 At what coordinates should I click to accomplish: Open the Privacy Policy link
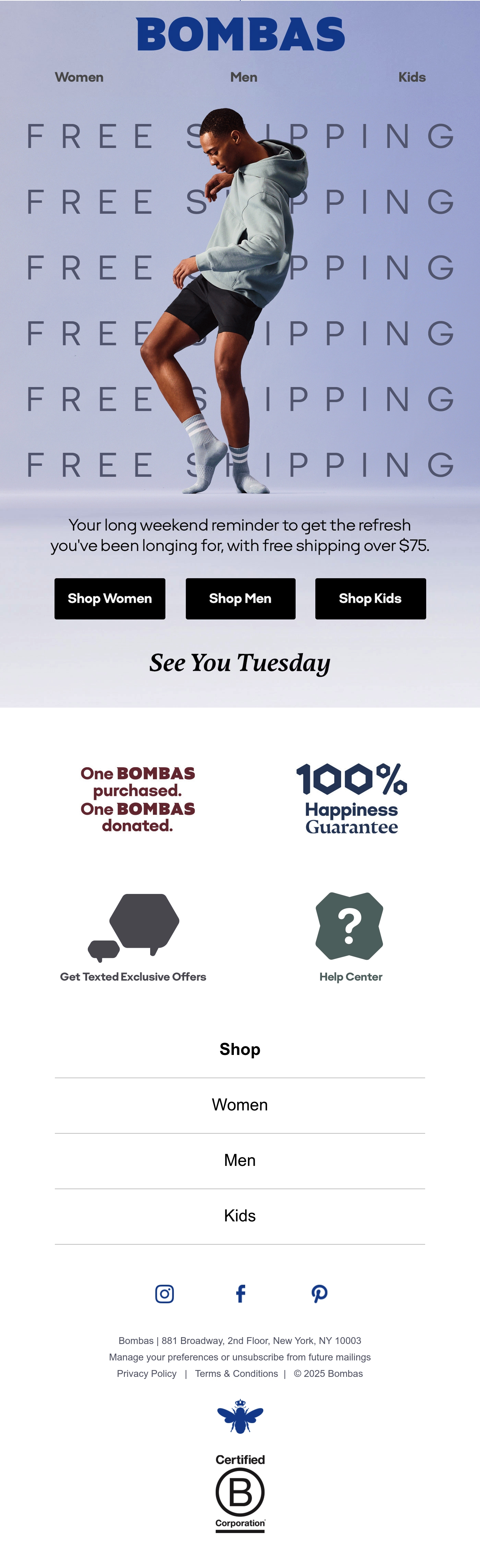(147, 1373)
